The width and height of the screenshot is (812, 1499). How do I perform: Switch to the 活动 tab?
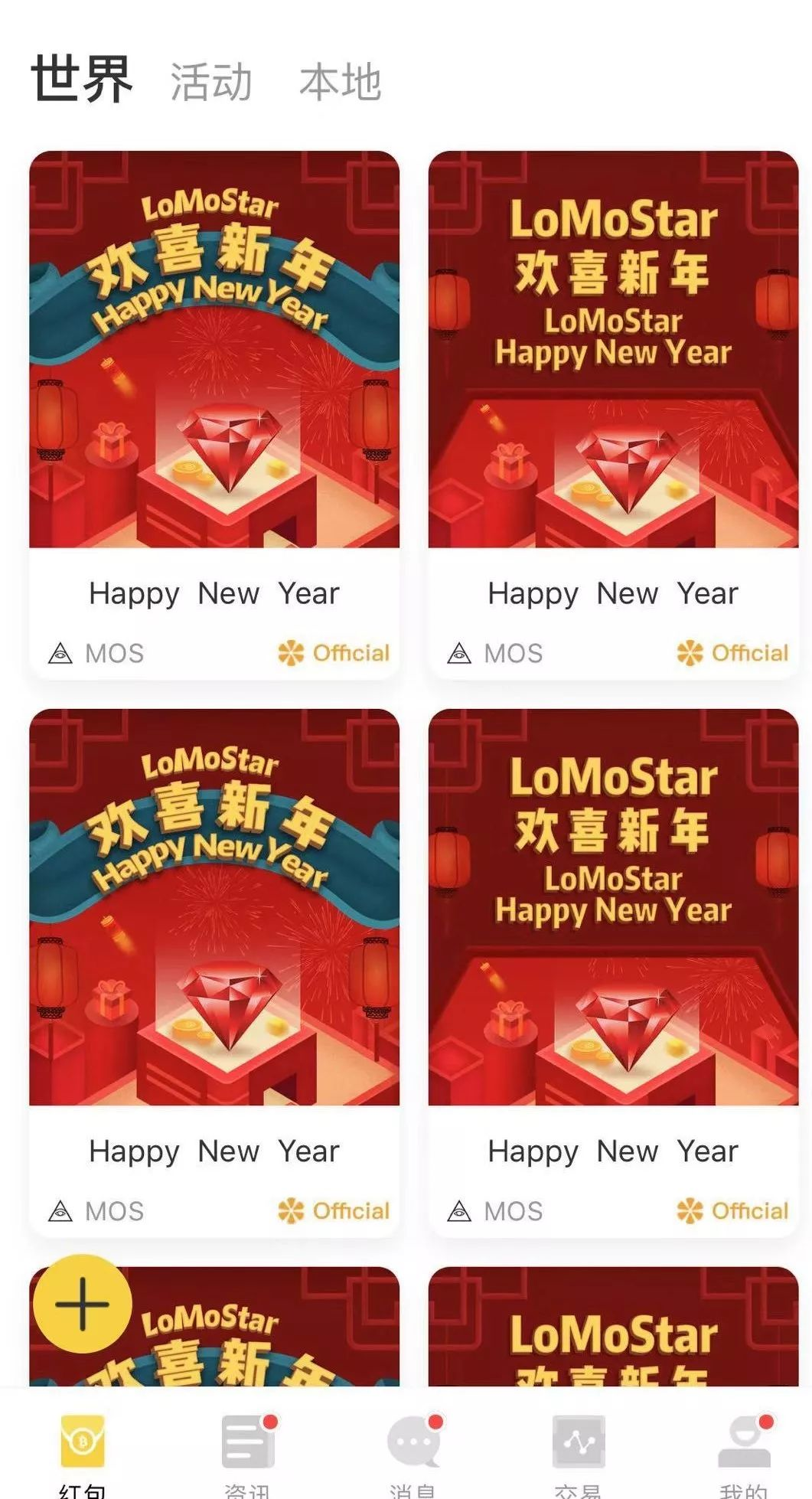tap(210, 82)
